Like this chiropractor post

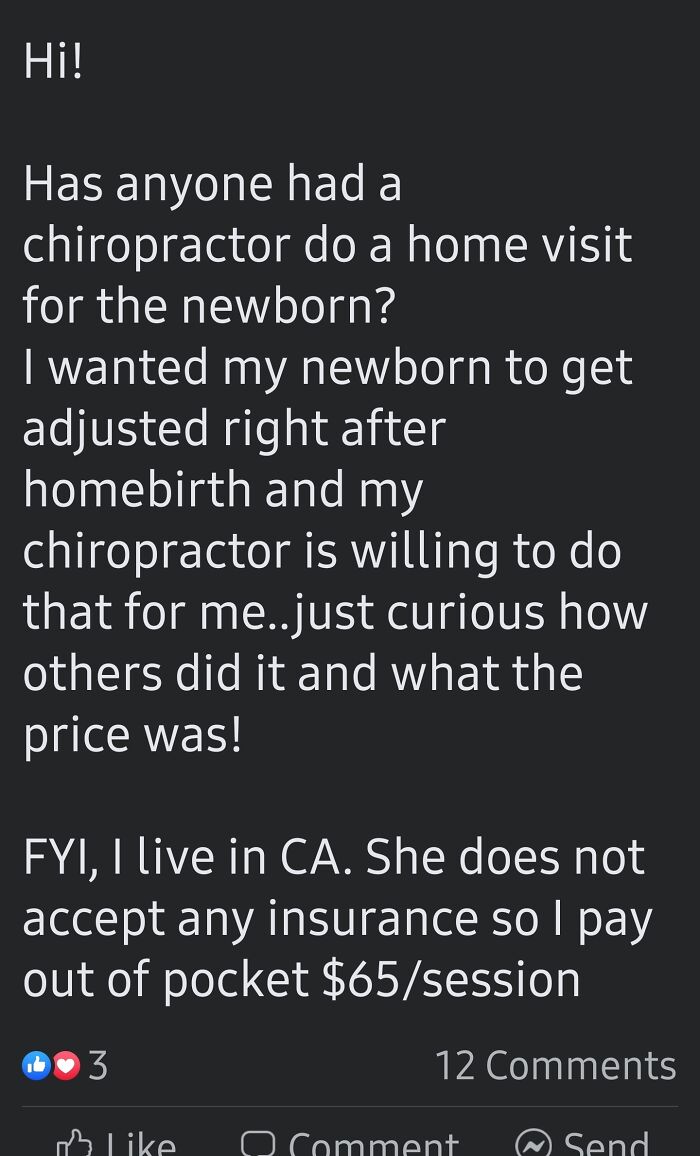(118, 1143)
